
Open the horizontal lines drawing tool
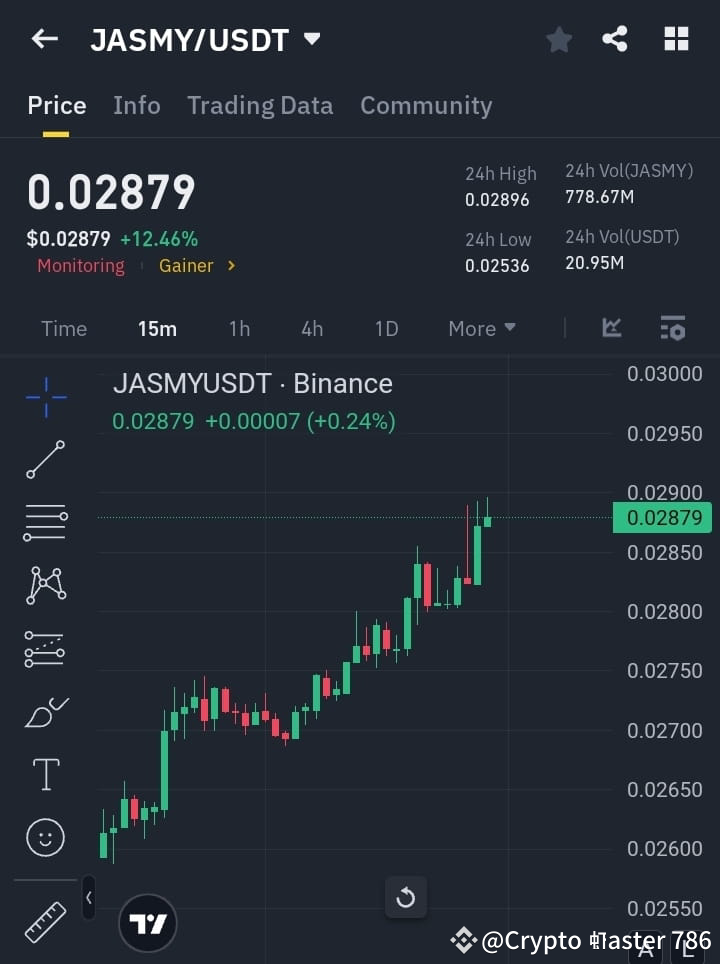(45, 523)
